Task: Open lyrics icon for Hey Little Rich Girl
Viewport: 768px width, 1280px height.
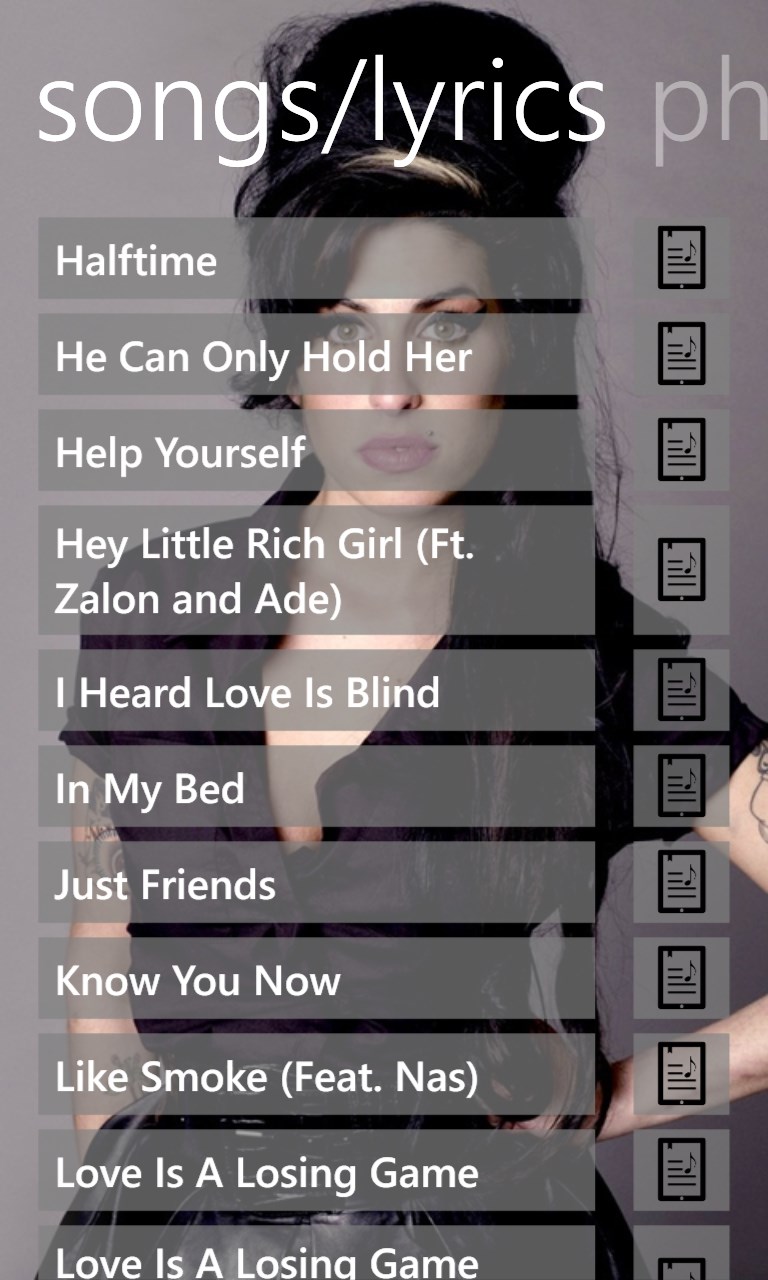Action: click(681, 570)
